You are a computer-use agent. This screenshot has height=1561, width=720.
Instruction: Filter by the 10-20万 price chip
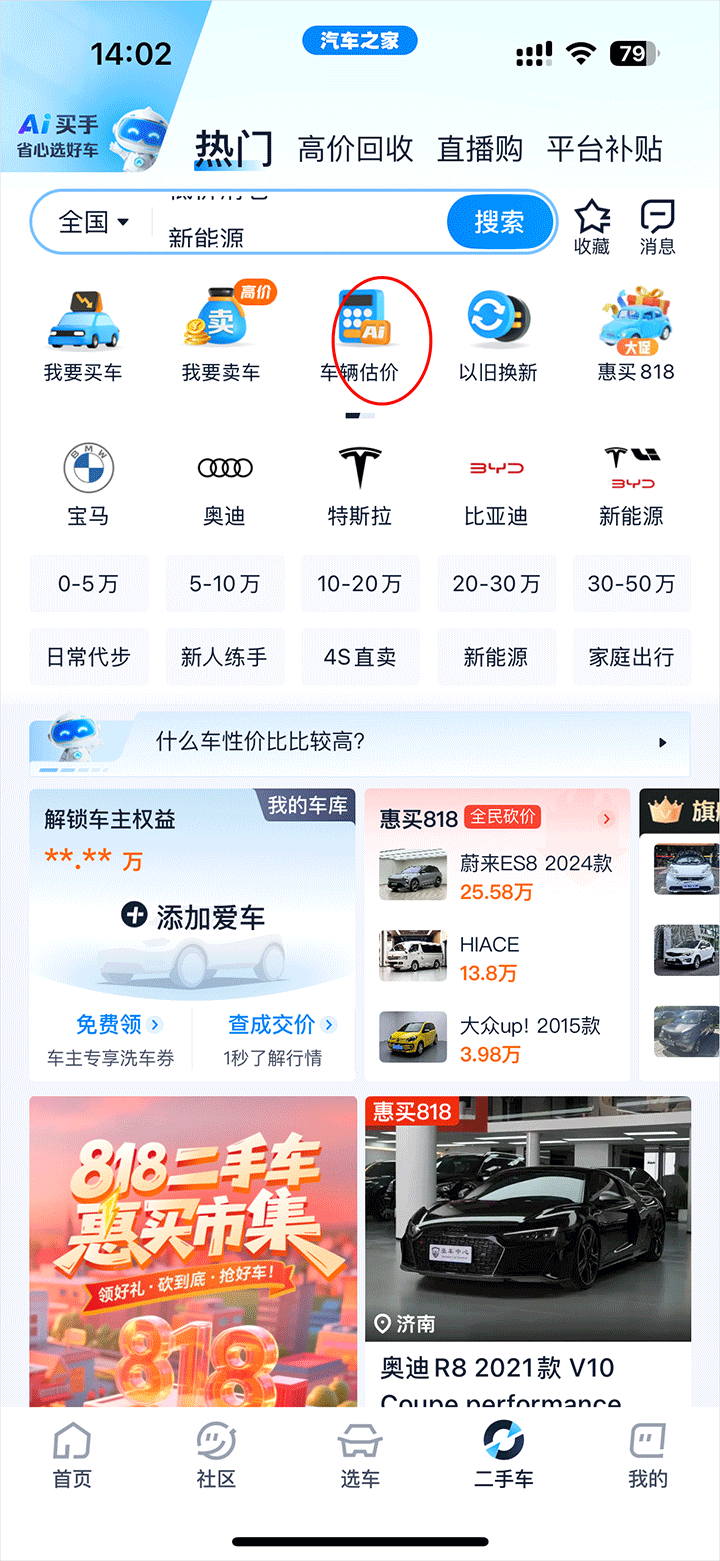360,583
